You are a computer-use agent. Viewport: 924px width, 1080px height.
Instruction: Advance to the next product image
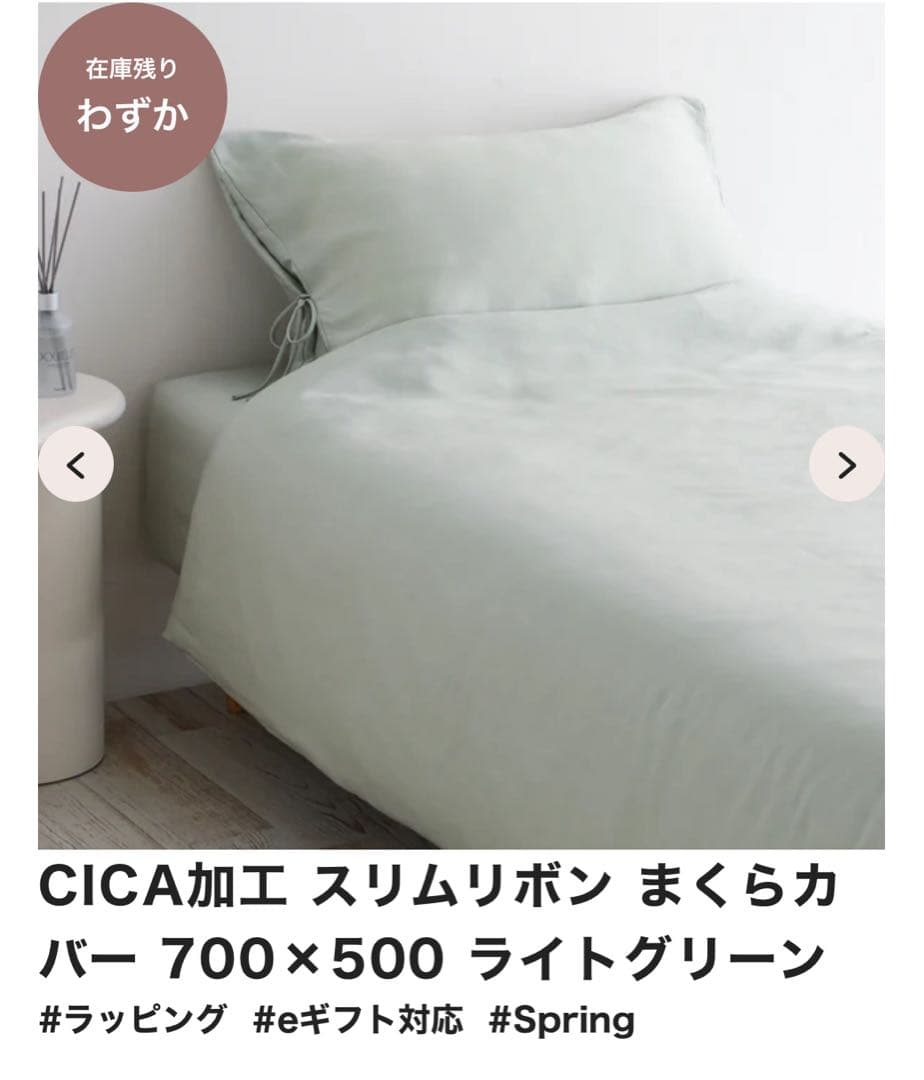point(846,465)
